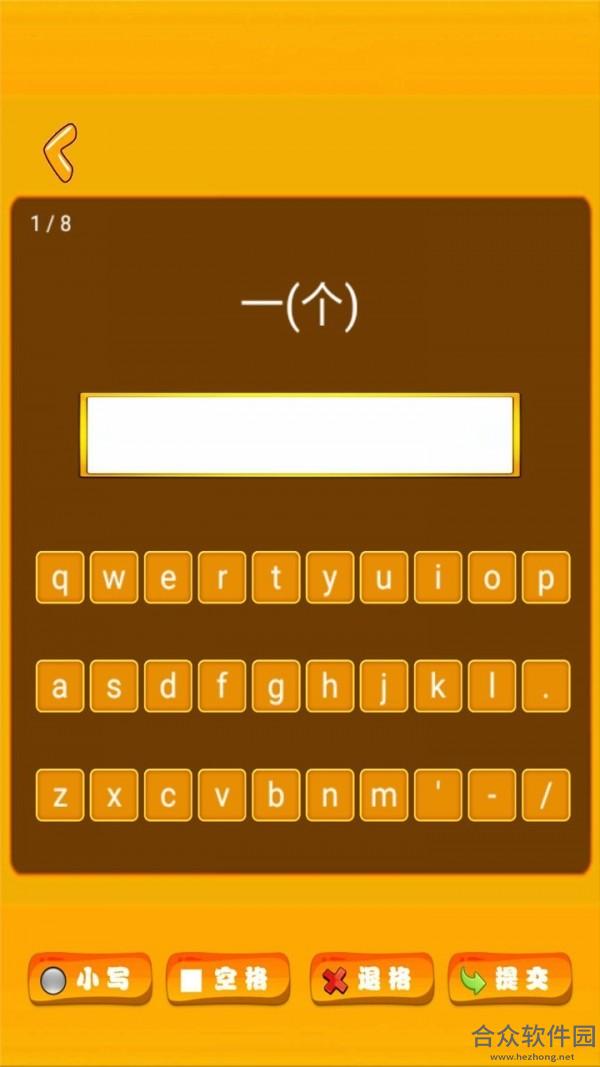Tap the white answer input box

point(299,435)
